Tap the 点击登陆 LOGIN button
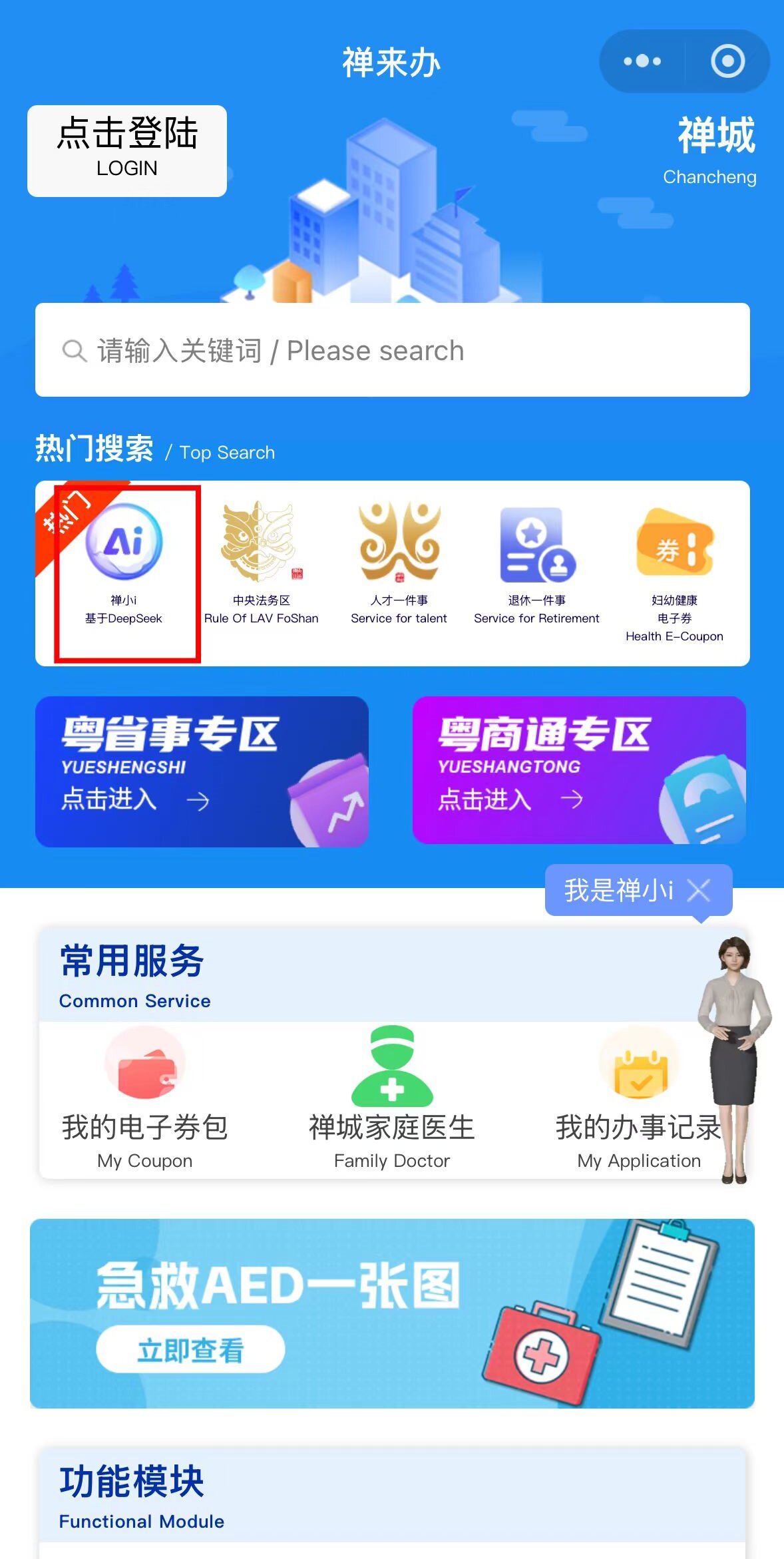Screen dimensions: 784x1559 point(126,150)
